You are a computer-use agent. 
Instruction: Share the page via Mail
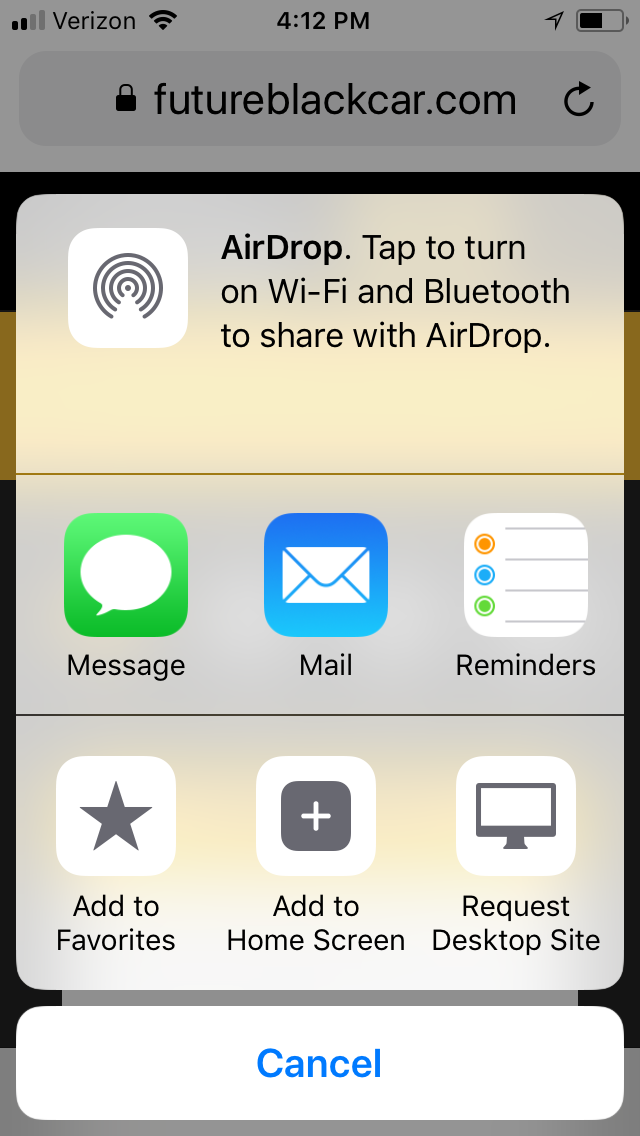[326, 576]
